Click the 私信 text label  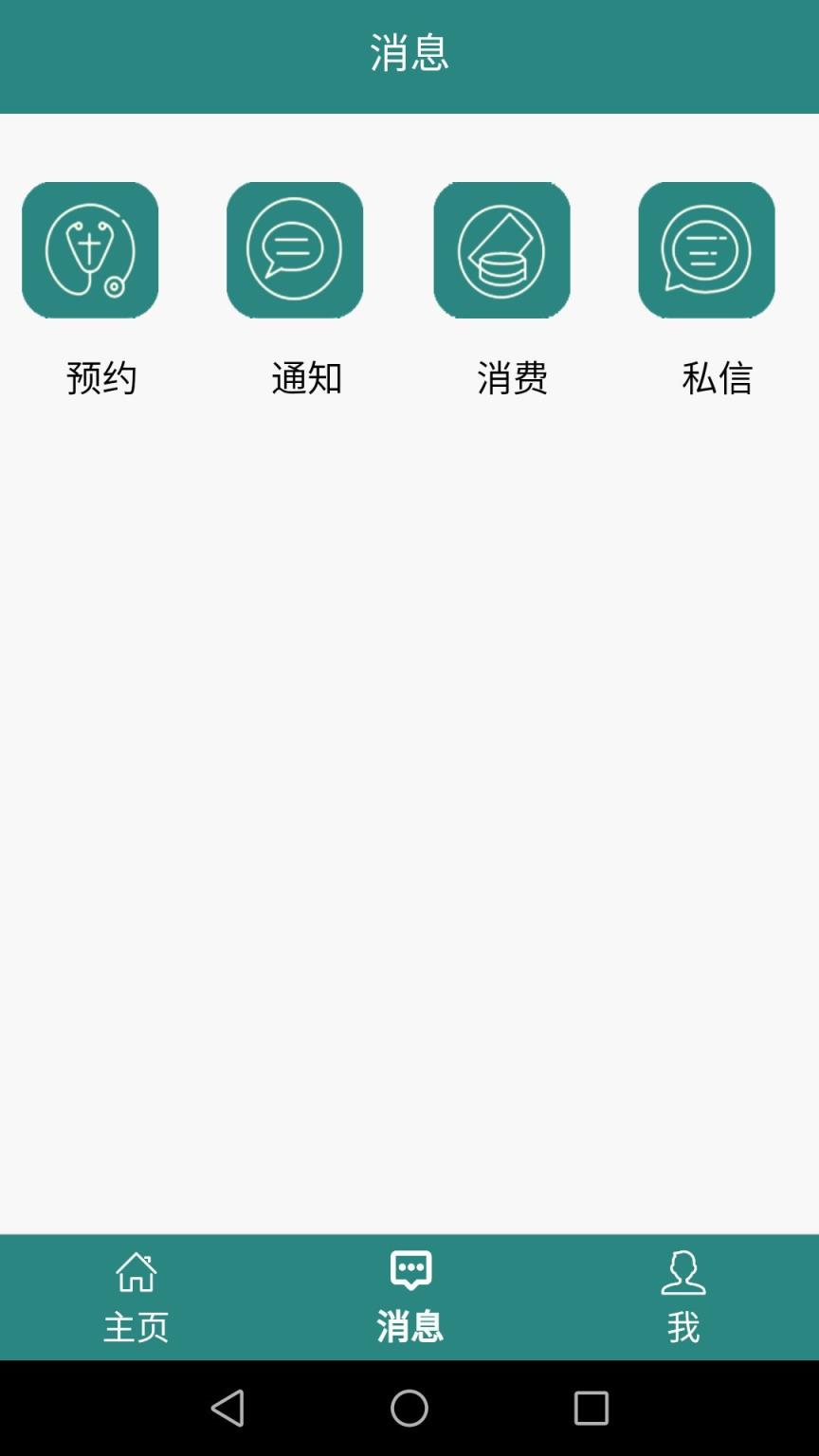pos(719,377)
